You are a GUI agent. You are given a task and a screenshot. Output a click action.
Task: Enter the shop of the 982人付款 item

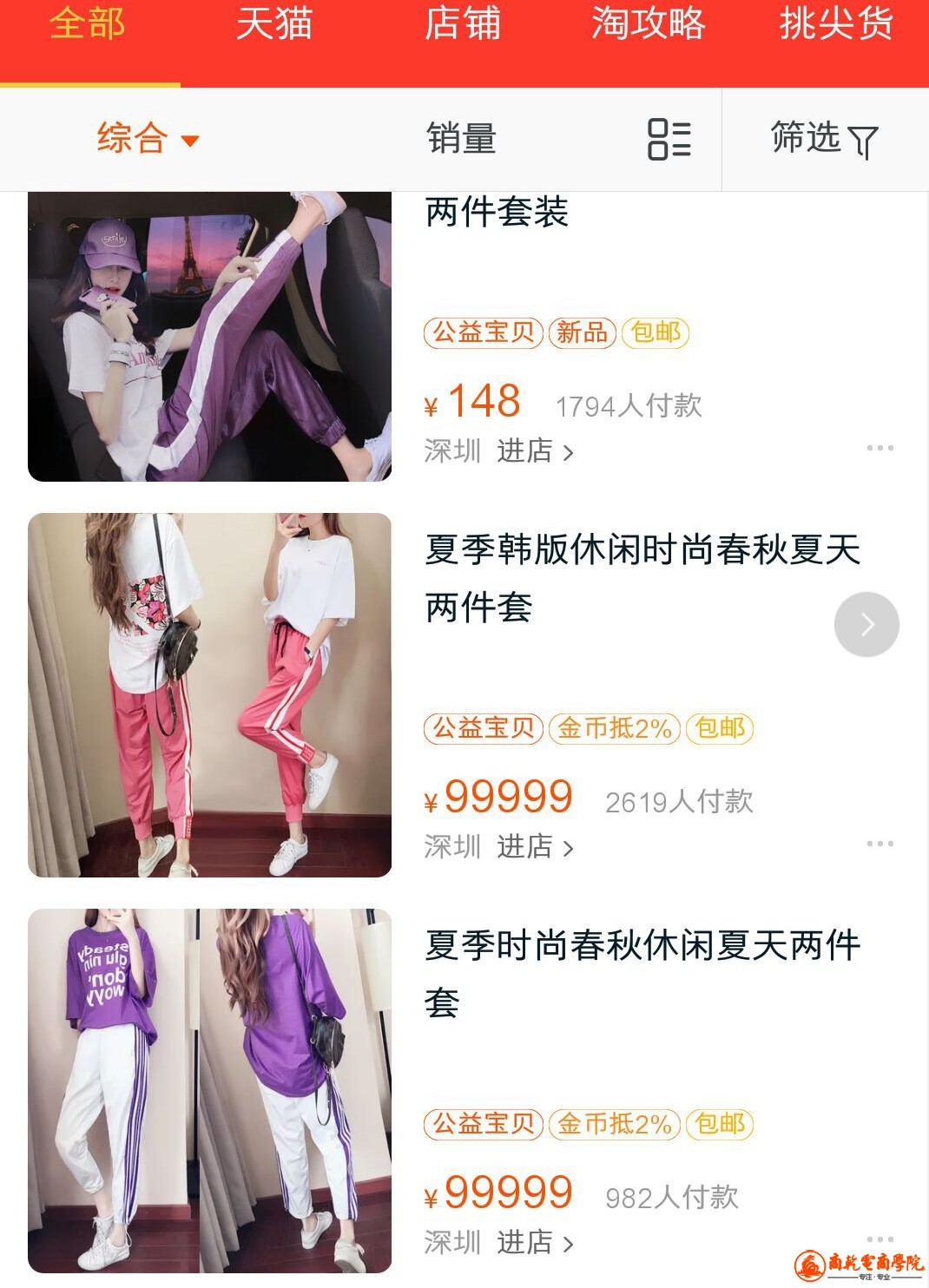tap(534, 1243)
